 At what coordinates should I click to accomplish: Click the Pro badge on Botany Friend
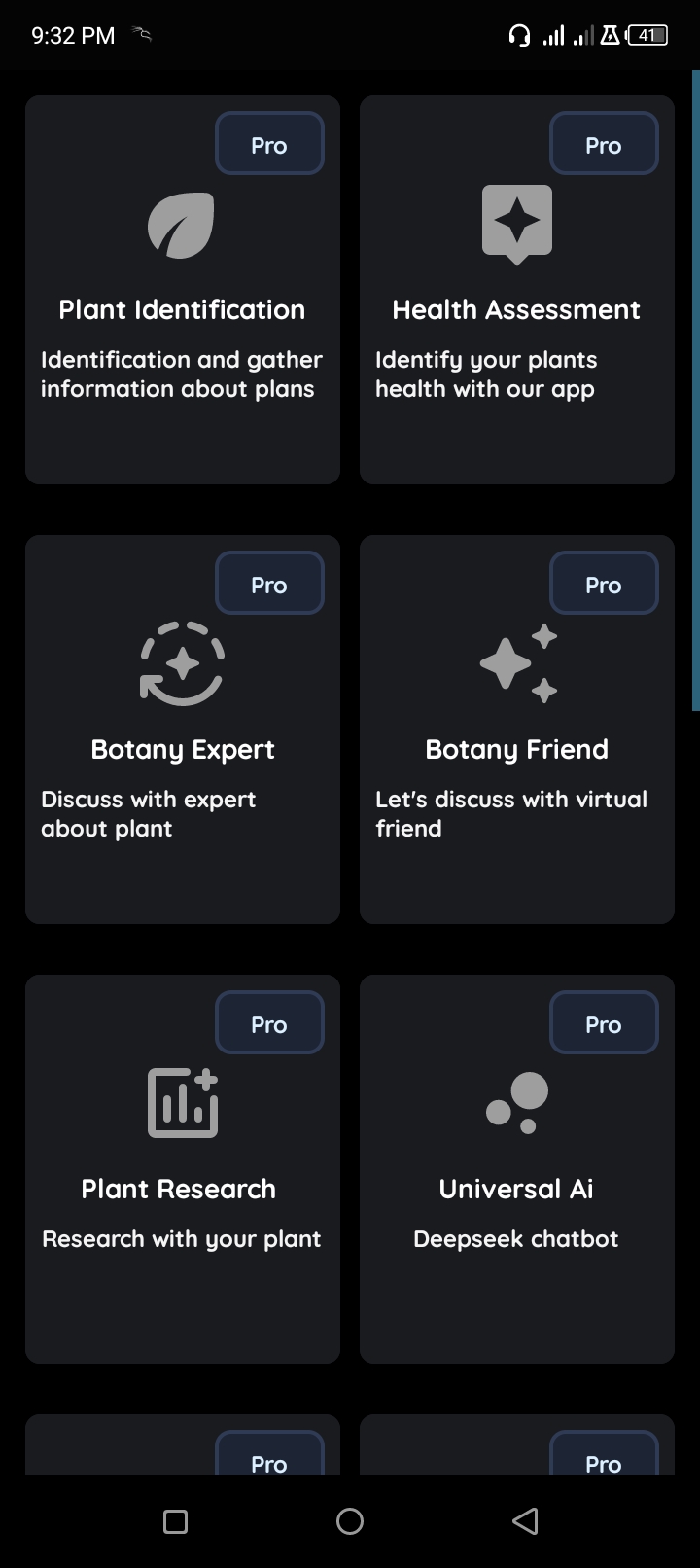pyautogui.click(x=604, y=583)
